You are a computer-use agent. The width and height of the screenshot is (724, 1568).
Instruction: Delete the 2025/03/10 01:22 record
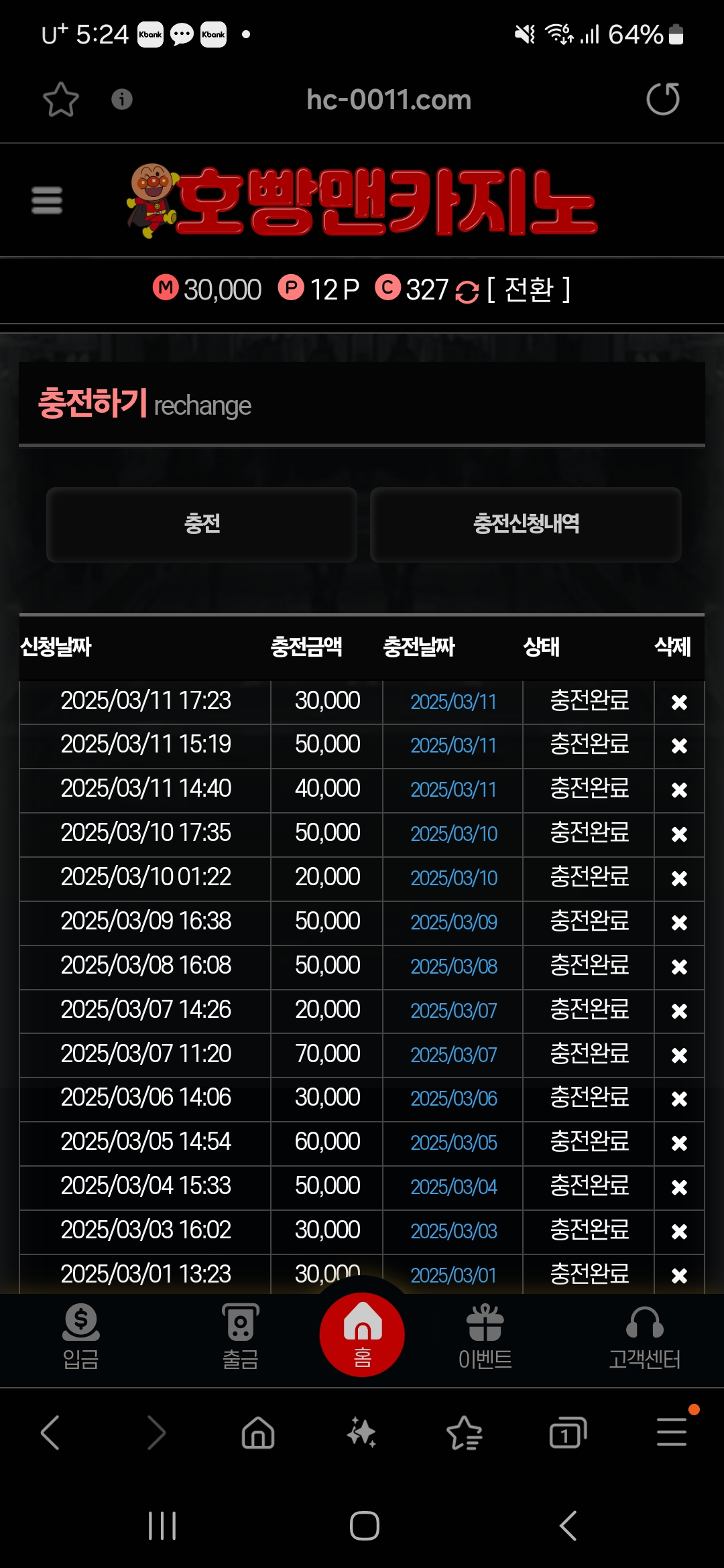(x=679, y=878)
